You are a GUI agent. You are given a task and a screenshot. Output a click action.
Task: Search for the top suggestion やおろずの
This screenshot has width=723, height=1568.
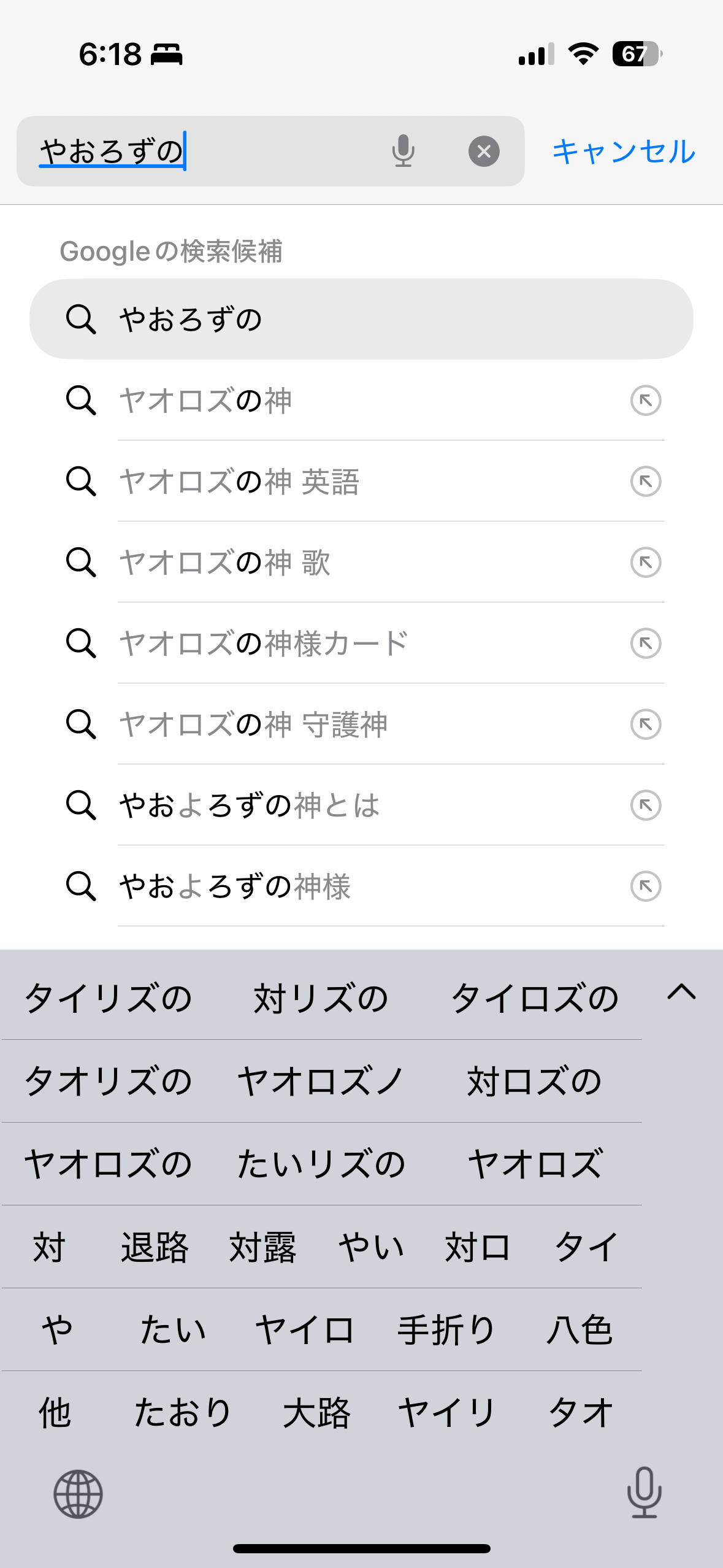[x=361, y=319]
